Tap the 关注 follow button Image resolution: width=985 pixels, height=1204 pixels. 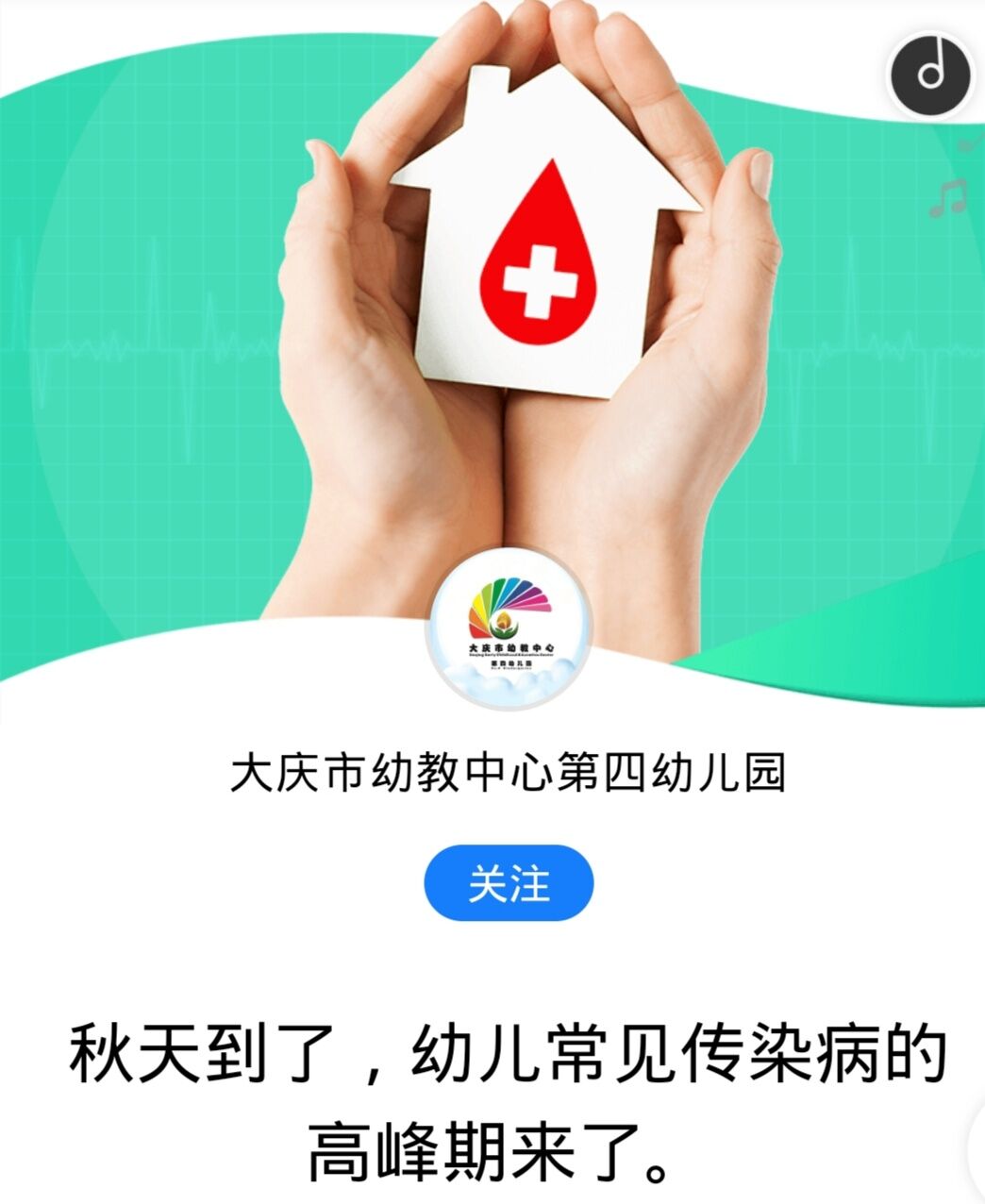click(509, 883)
